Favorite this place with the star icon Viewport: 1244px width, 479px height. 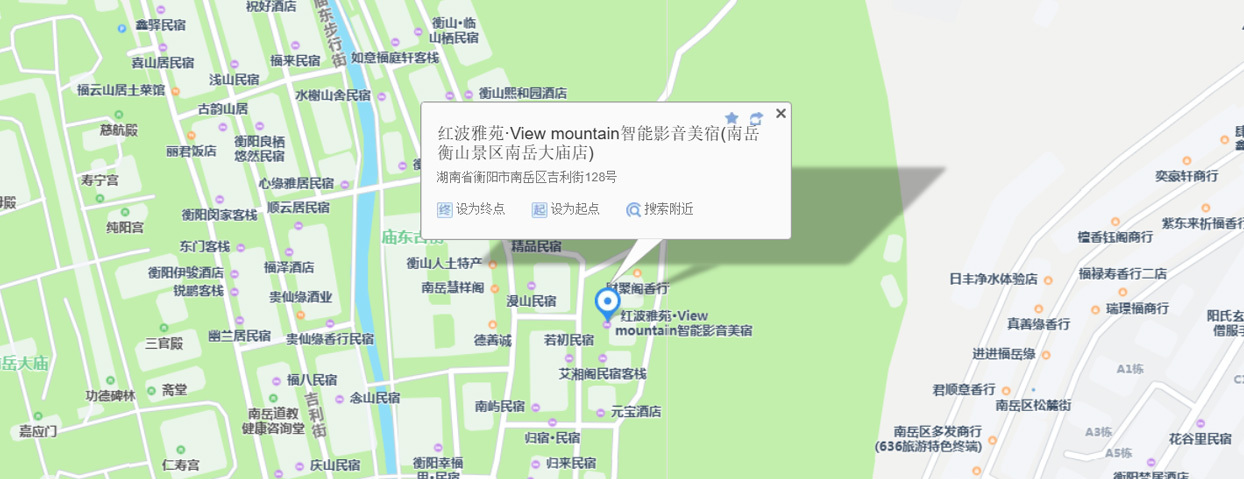[731, 118]
